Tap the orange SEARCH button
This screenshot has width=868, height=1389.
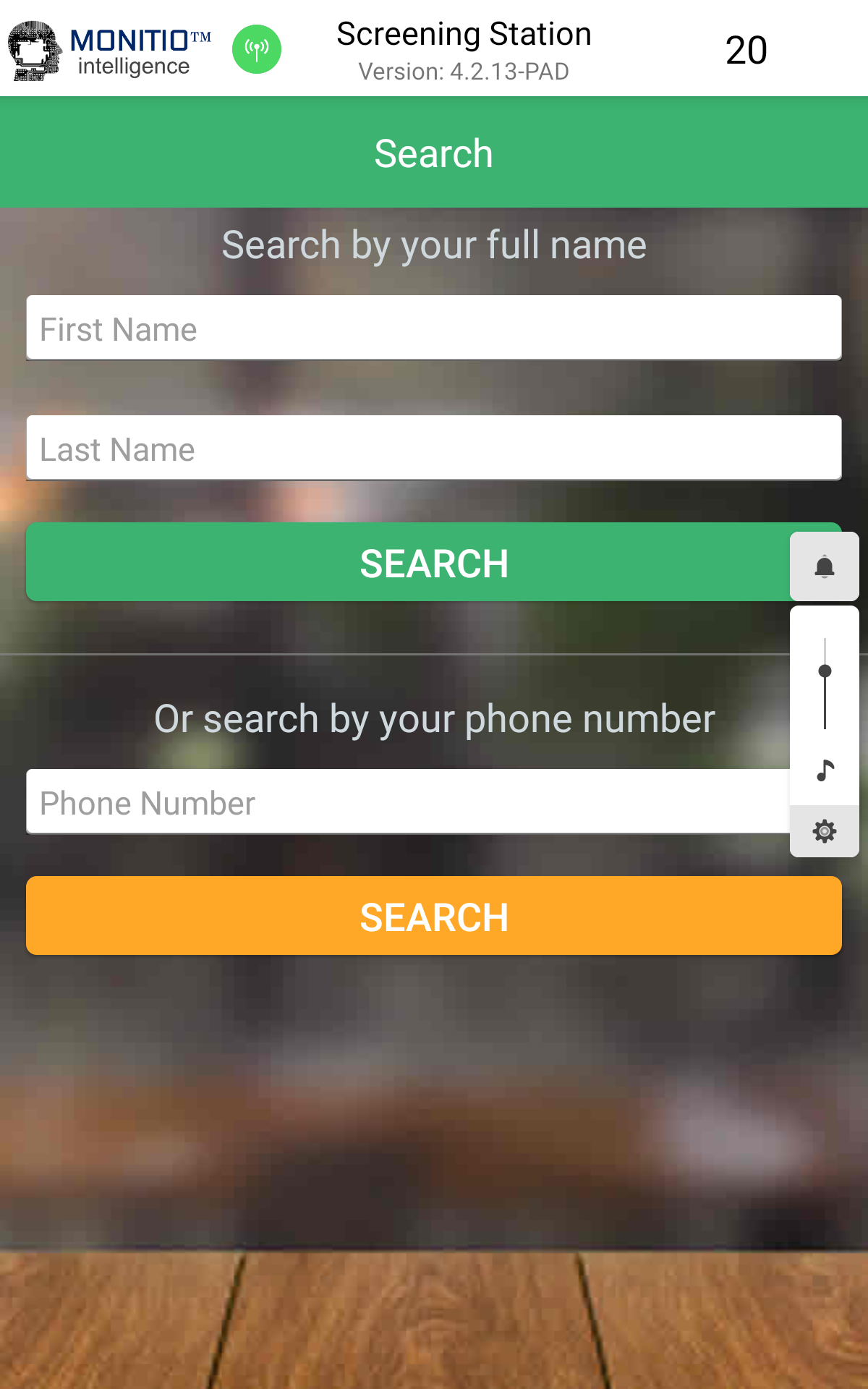[x=434, y=916]
